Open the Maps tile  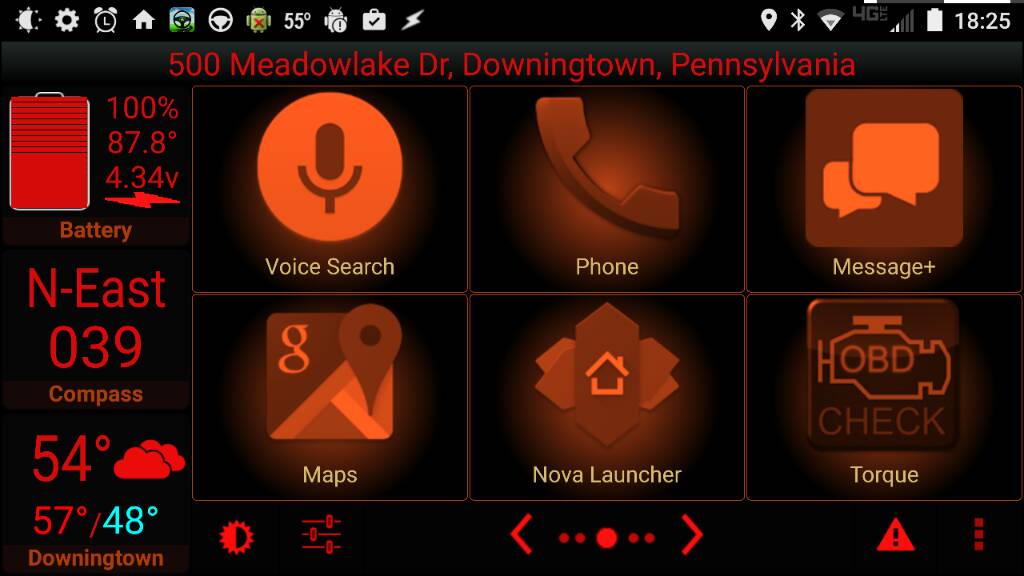[330, 396]
